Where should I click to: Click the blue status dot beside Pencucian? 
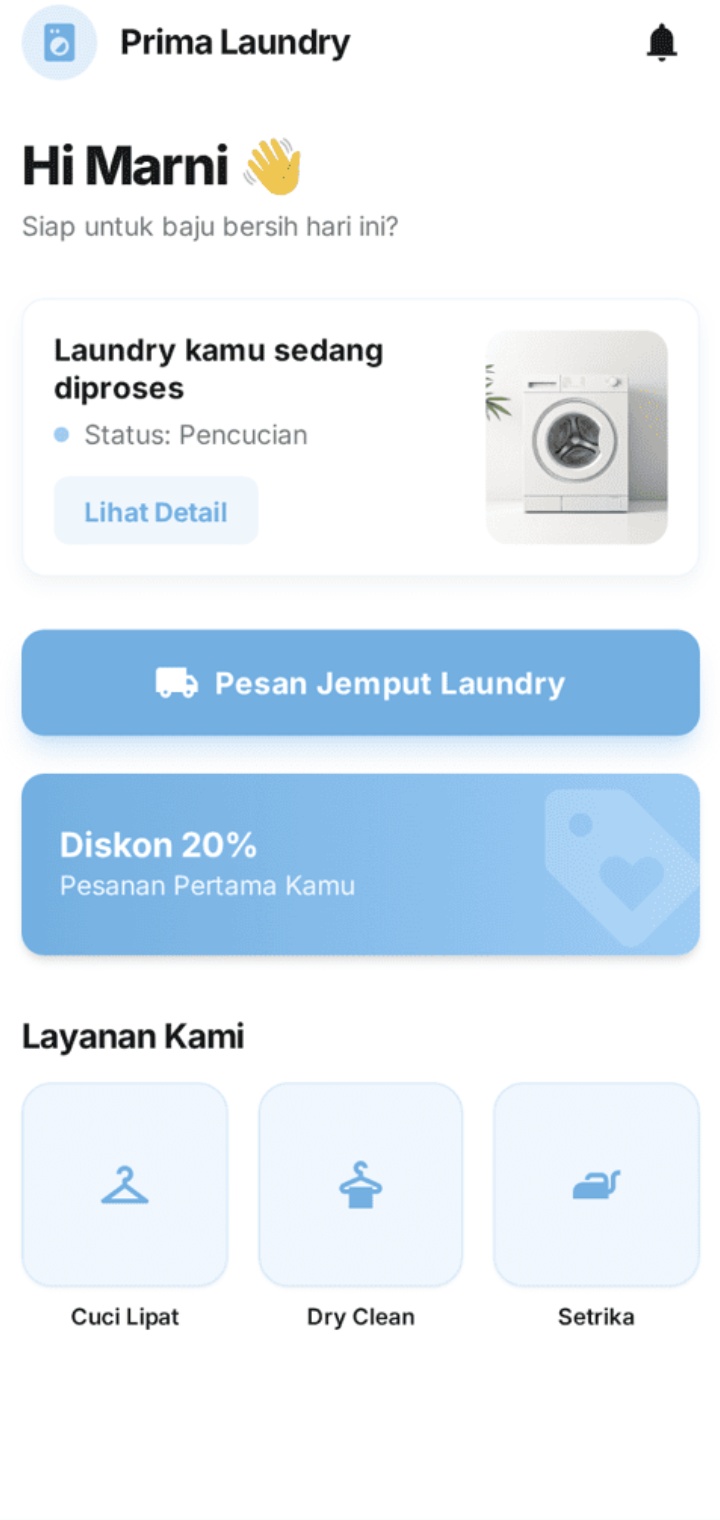tap(64, 434)
